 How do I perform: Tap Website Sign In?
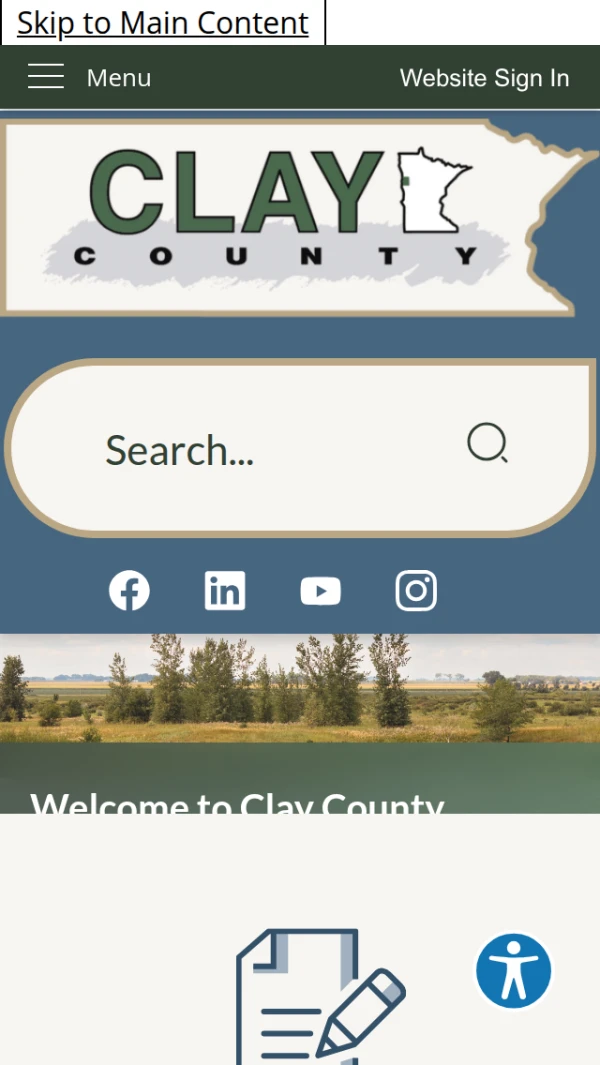coord(484,78)
